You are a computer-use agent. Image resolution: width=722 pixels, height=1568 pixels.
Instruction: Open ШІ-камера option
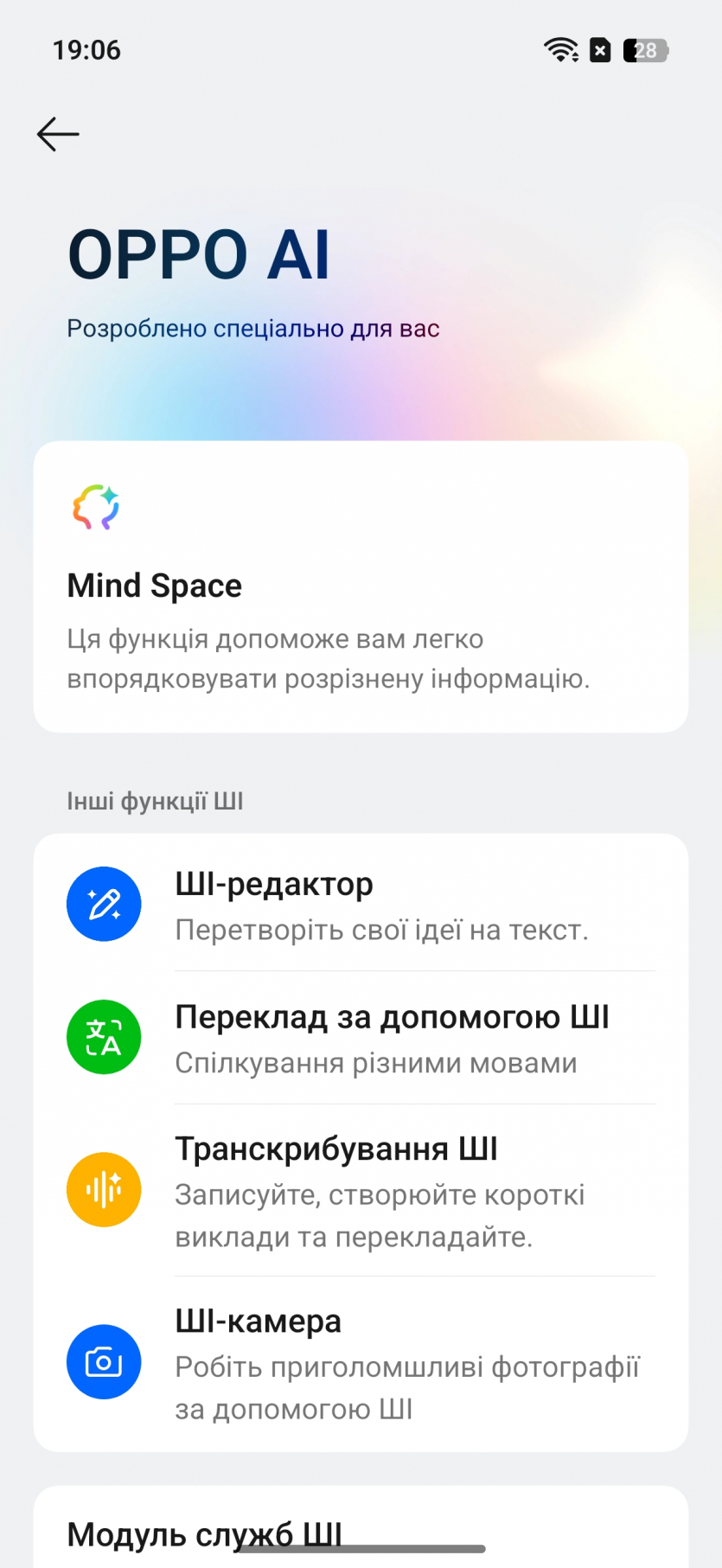coord(361,1363)
